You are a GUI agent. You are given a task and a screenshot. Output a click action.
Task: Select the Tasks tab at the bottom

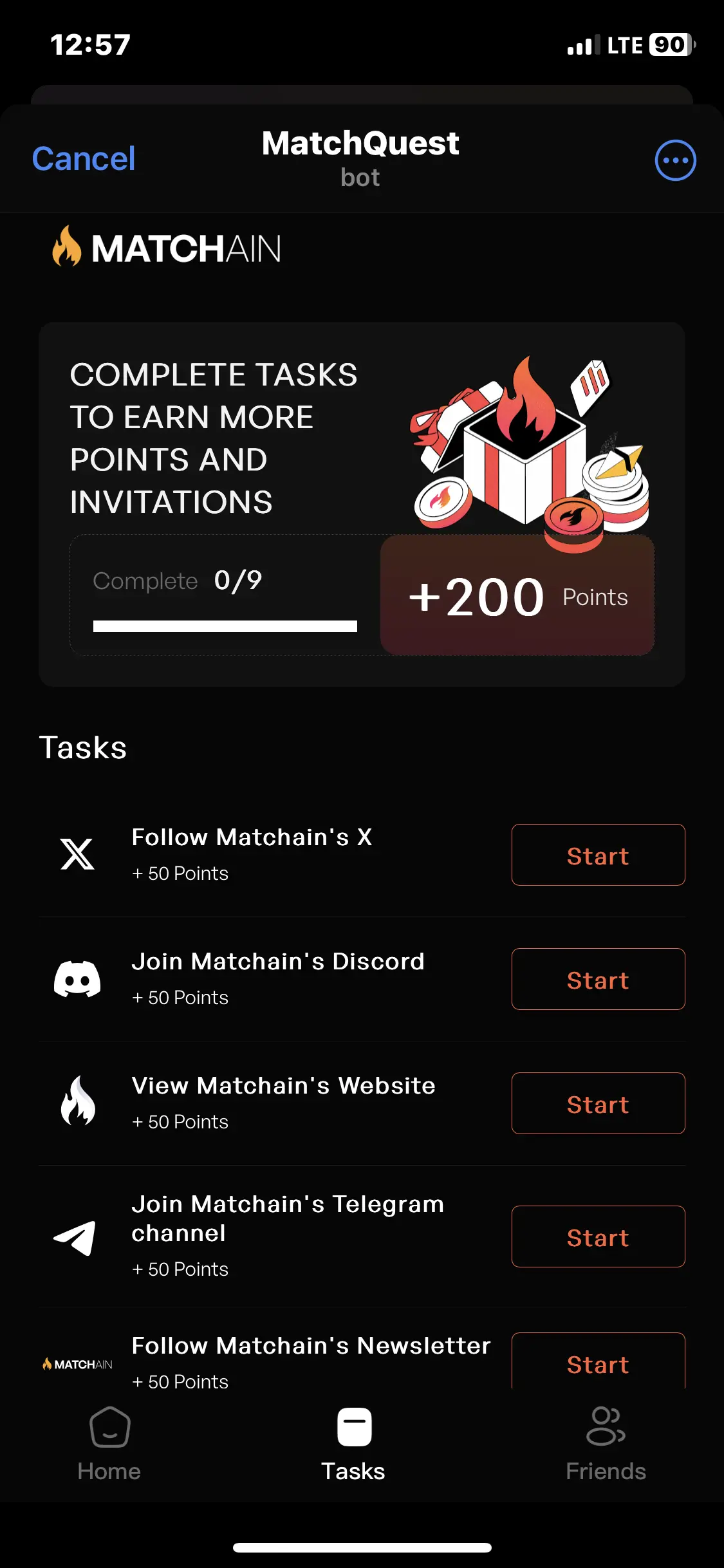tap(353, 1448)
